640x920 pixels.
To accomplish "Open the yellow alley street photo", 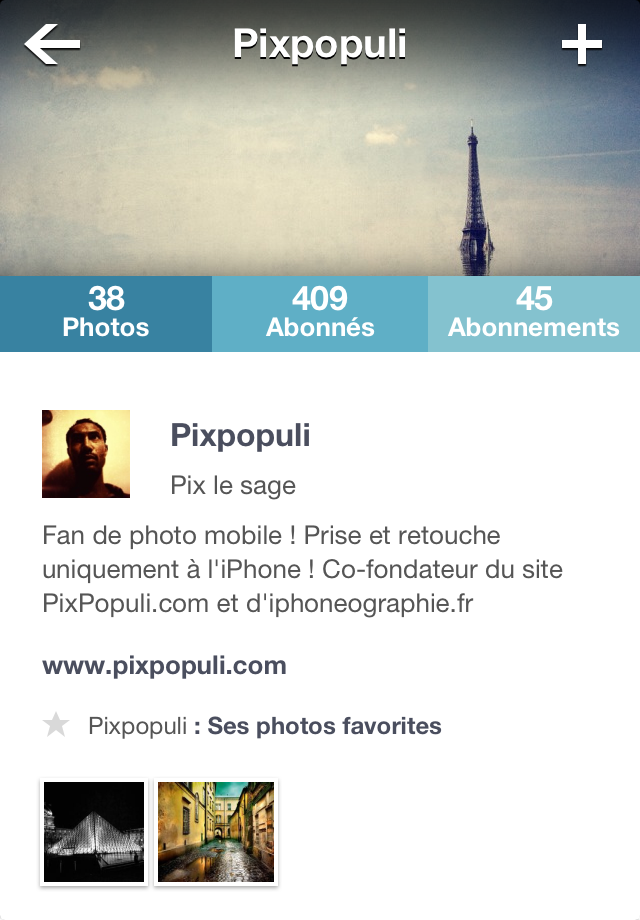I will (x=216, y=832).
